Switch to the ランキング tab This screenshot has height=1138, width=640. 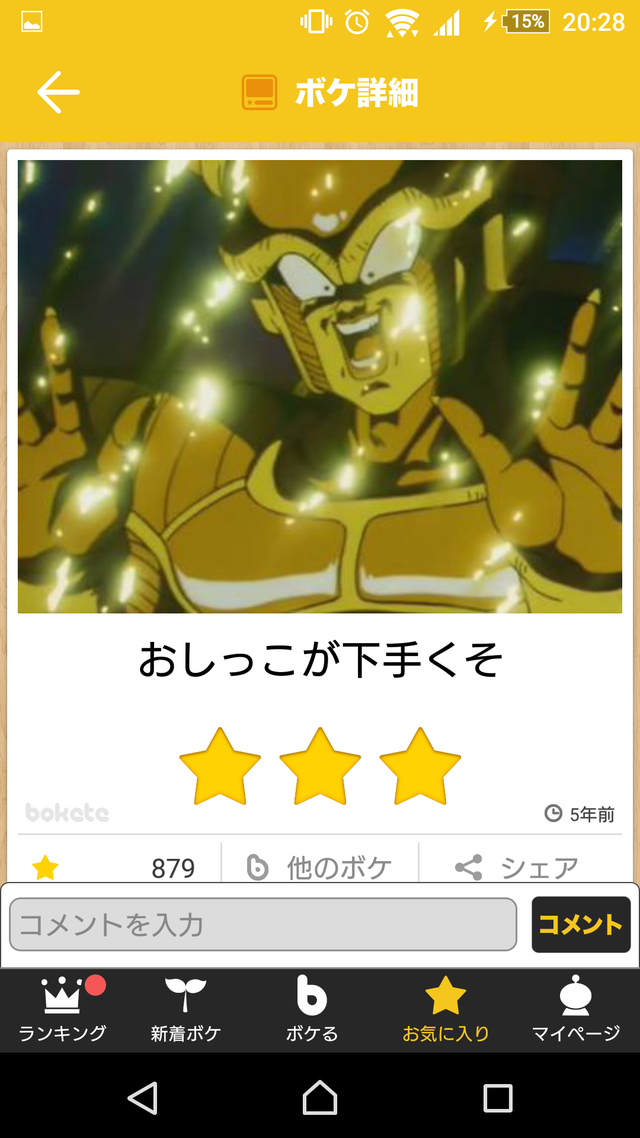(x=63, y=1010)
